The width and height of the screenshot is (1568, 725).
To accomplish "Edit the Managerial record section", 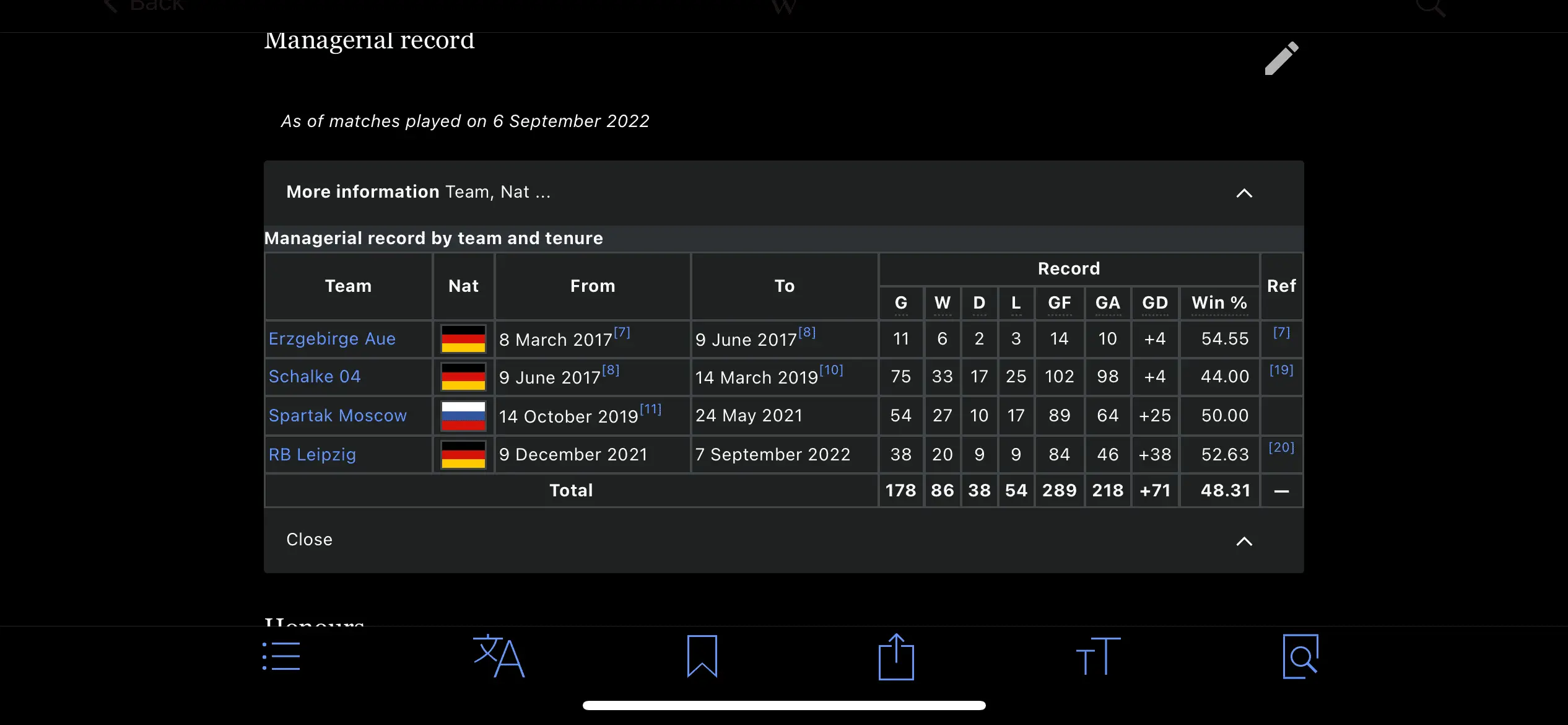I will tap(1281, 58).
